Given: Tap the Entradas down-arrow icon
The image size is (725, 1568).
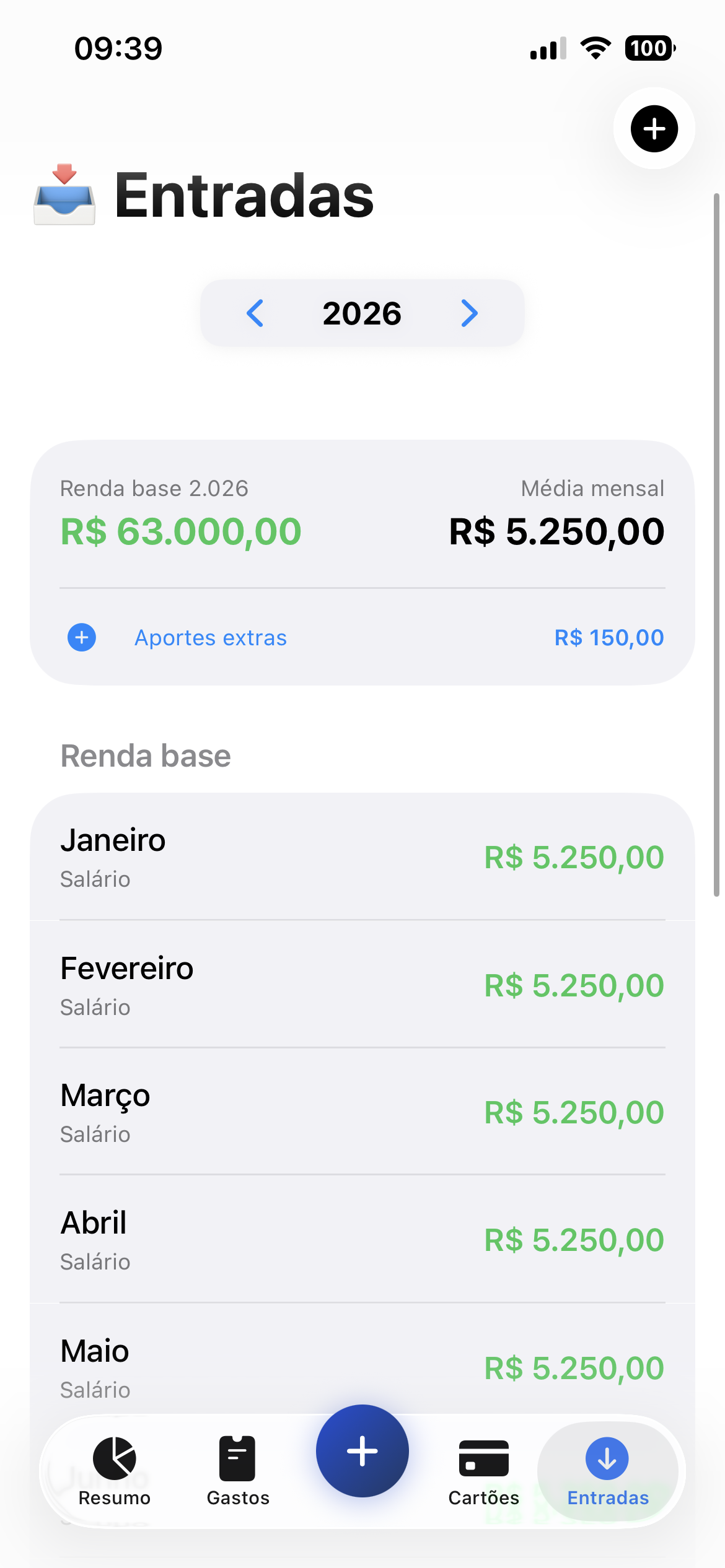Looking at the screenshot, I should [607, 1459].
